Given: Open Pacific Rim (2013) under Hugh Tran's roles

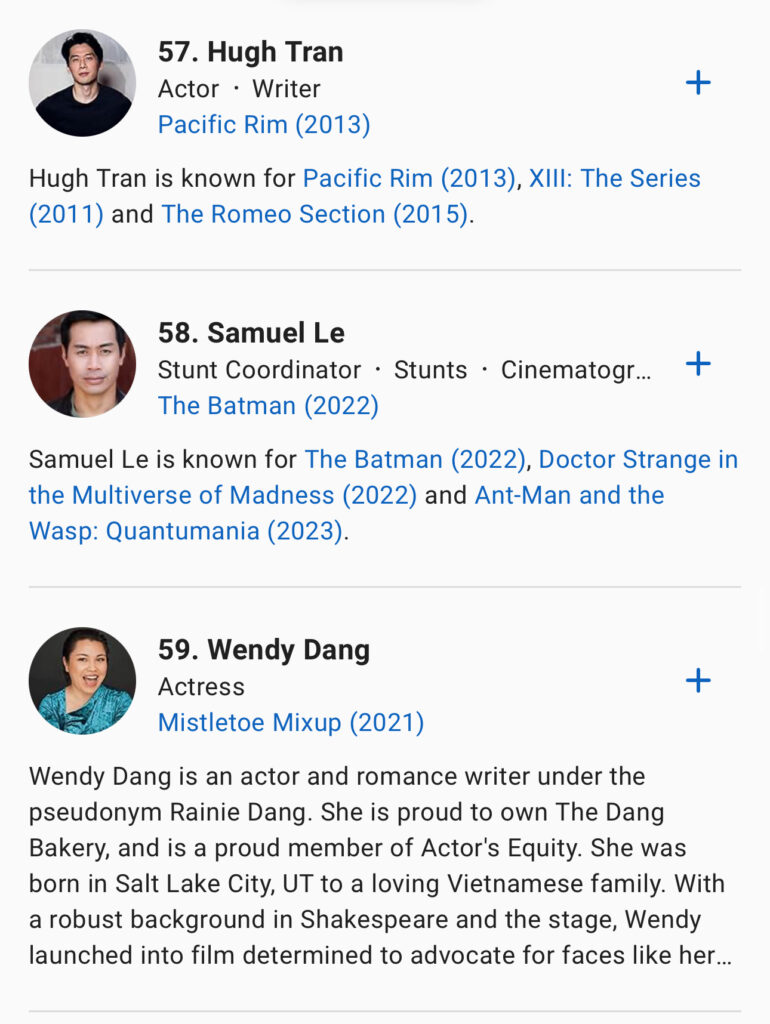Looking at the screenshot, I should 264,125.
